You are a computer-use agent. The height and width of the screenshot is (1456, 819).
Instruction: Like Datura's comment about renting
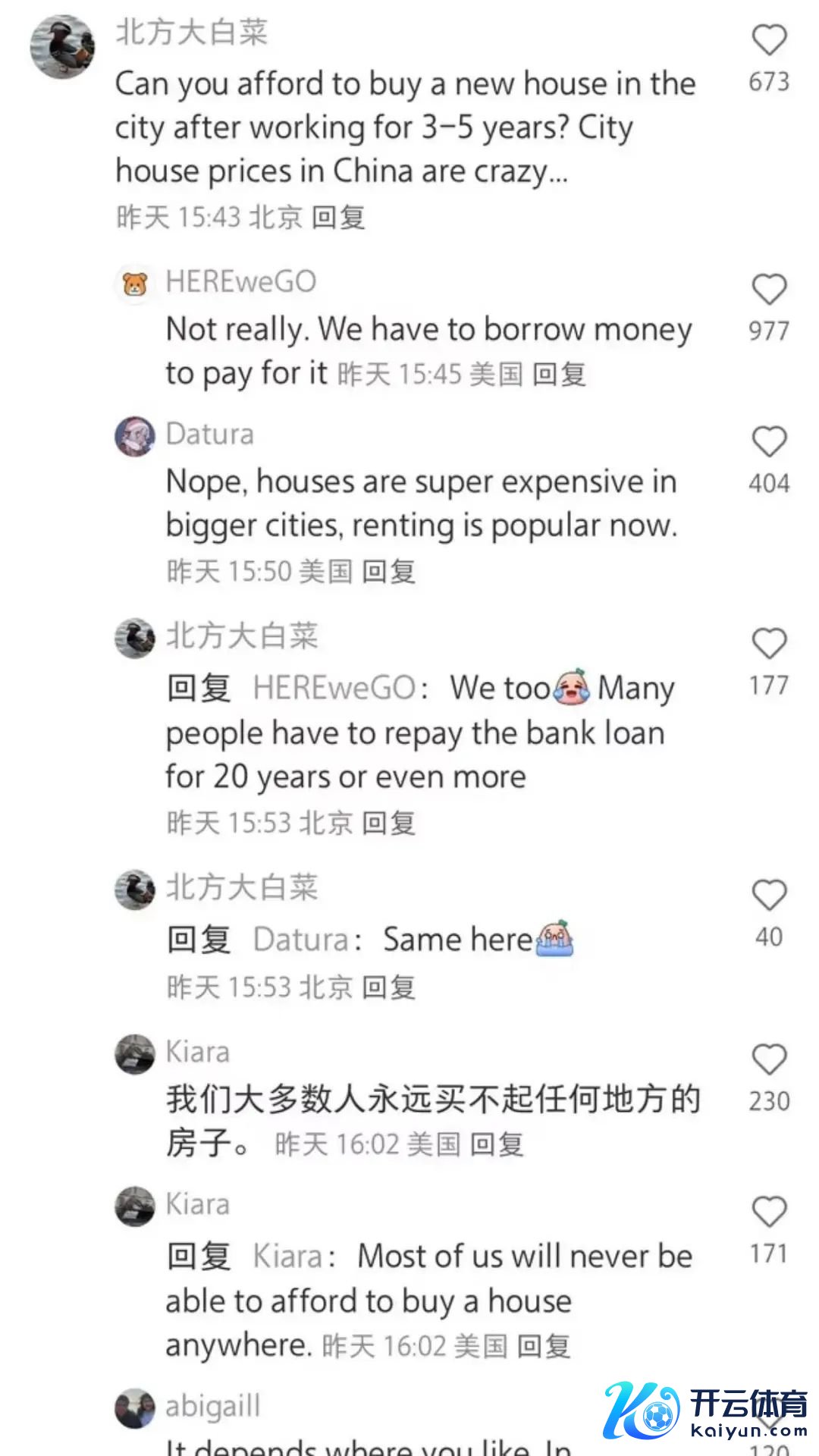coord(769,442)
